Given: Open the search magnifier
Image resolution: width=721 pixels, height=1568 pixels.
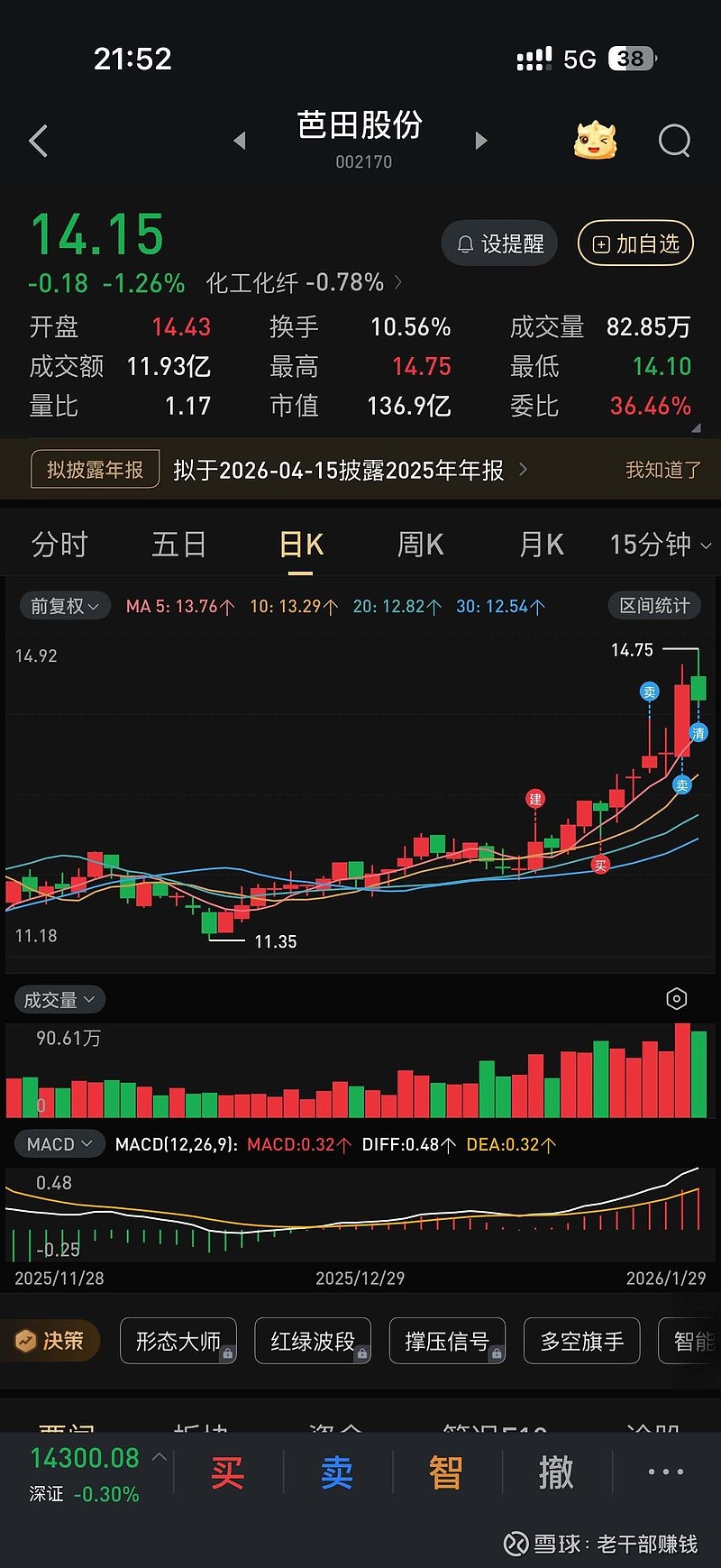Looking at the screenshot, I should point(674,141).
